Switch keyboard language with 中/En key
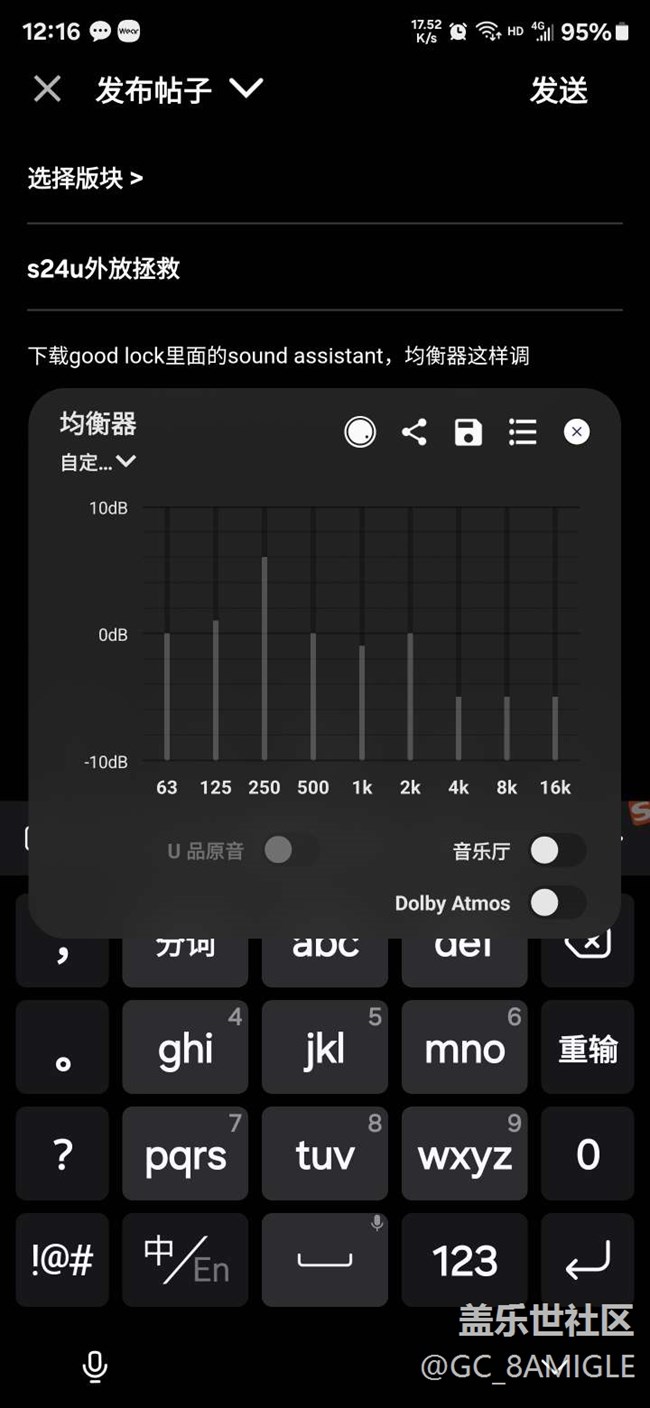Image resolution: width=650 pixels, height=1408 pixels. click(185, 1260)
